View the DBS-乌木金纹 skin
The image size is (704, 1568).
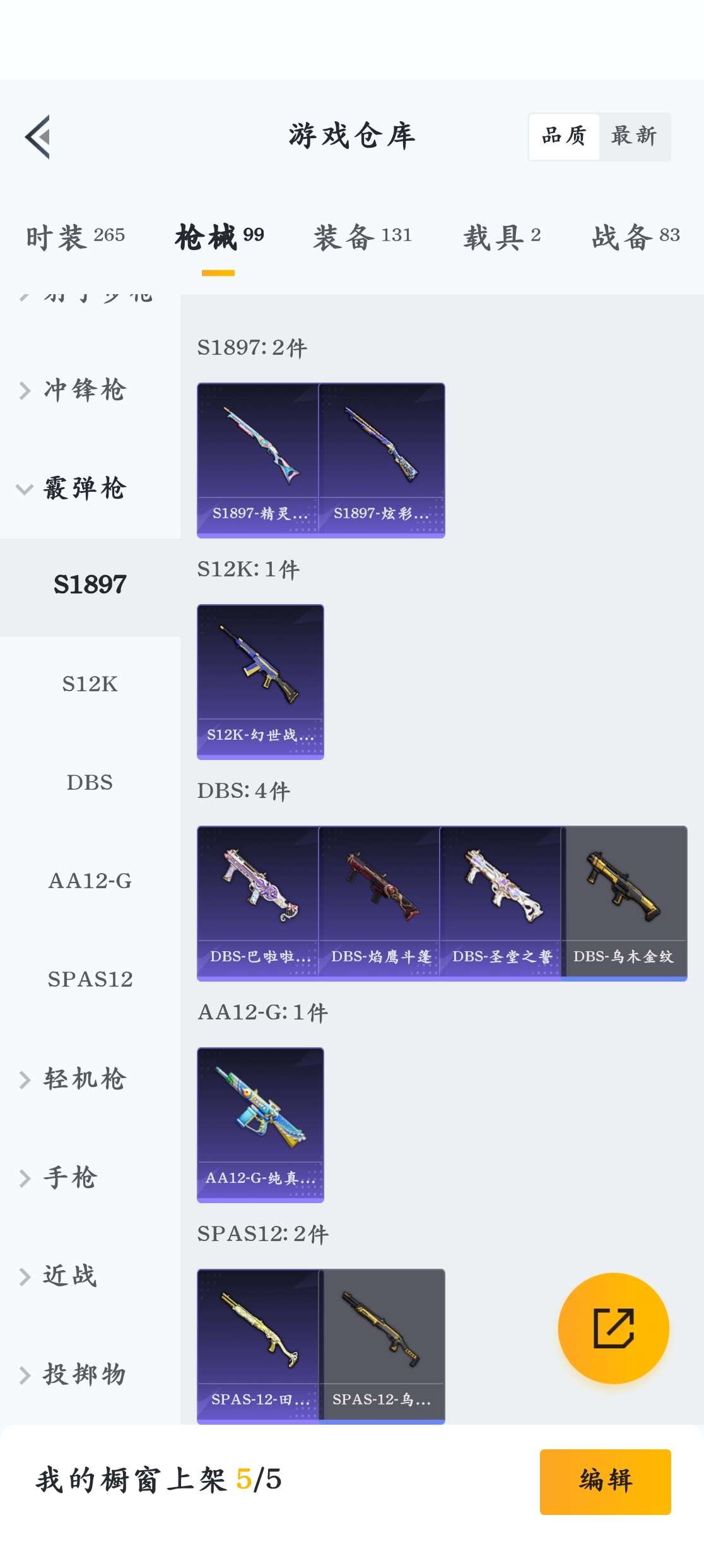pos(624,903)
